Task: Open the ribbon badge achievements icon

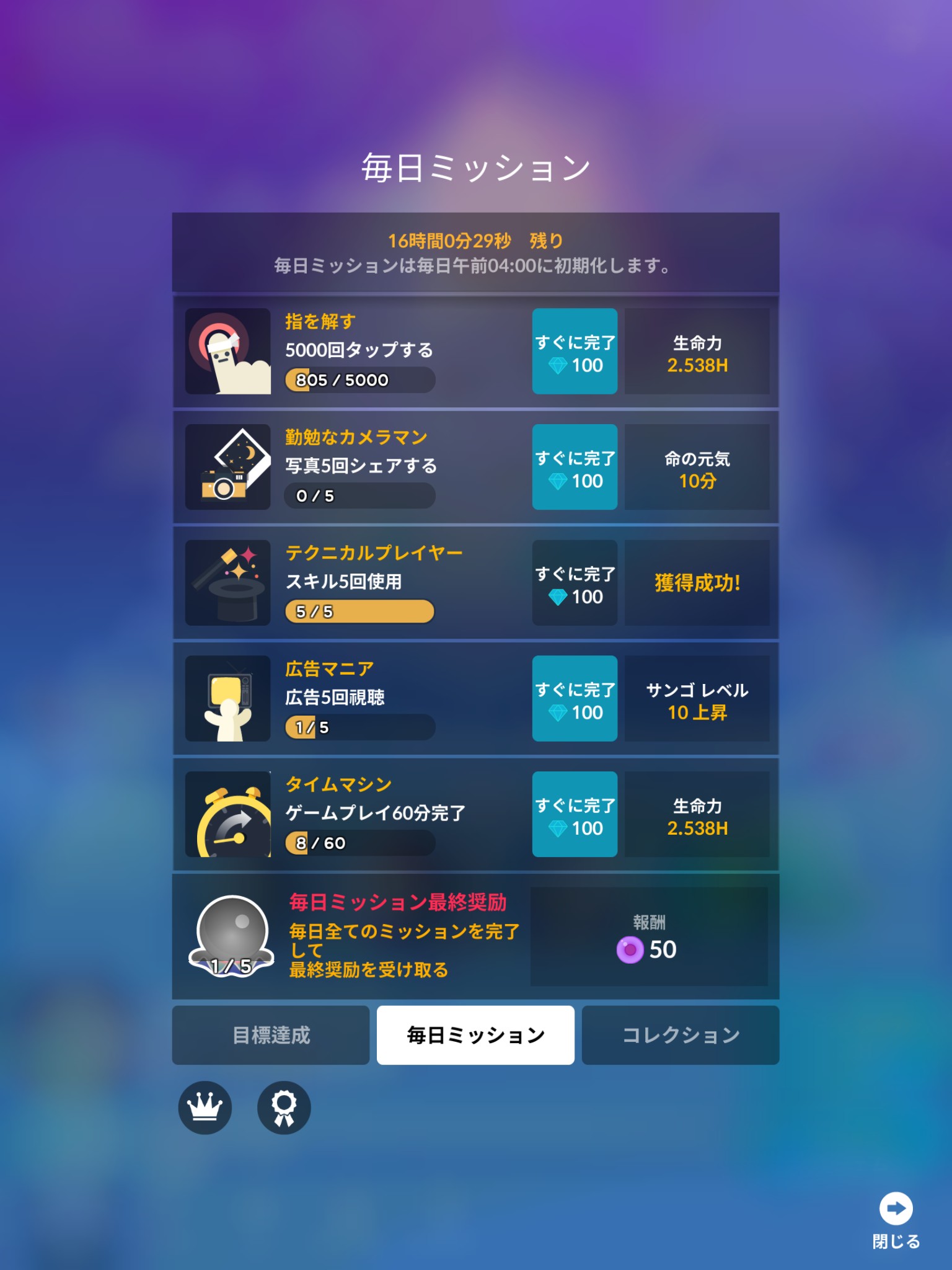Action: tap(284, 1108)
